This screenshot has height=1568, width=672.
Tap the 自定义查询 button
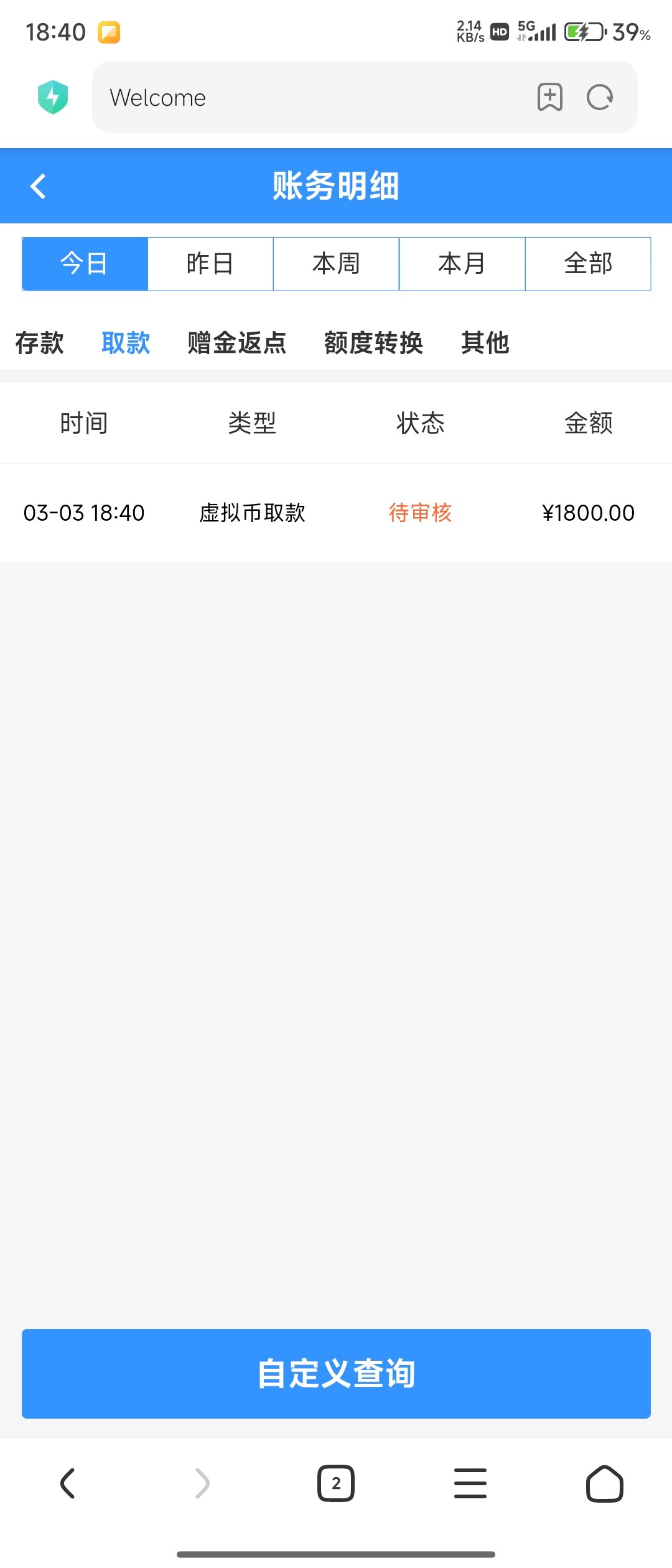coord(336,1374)
